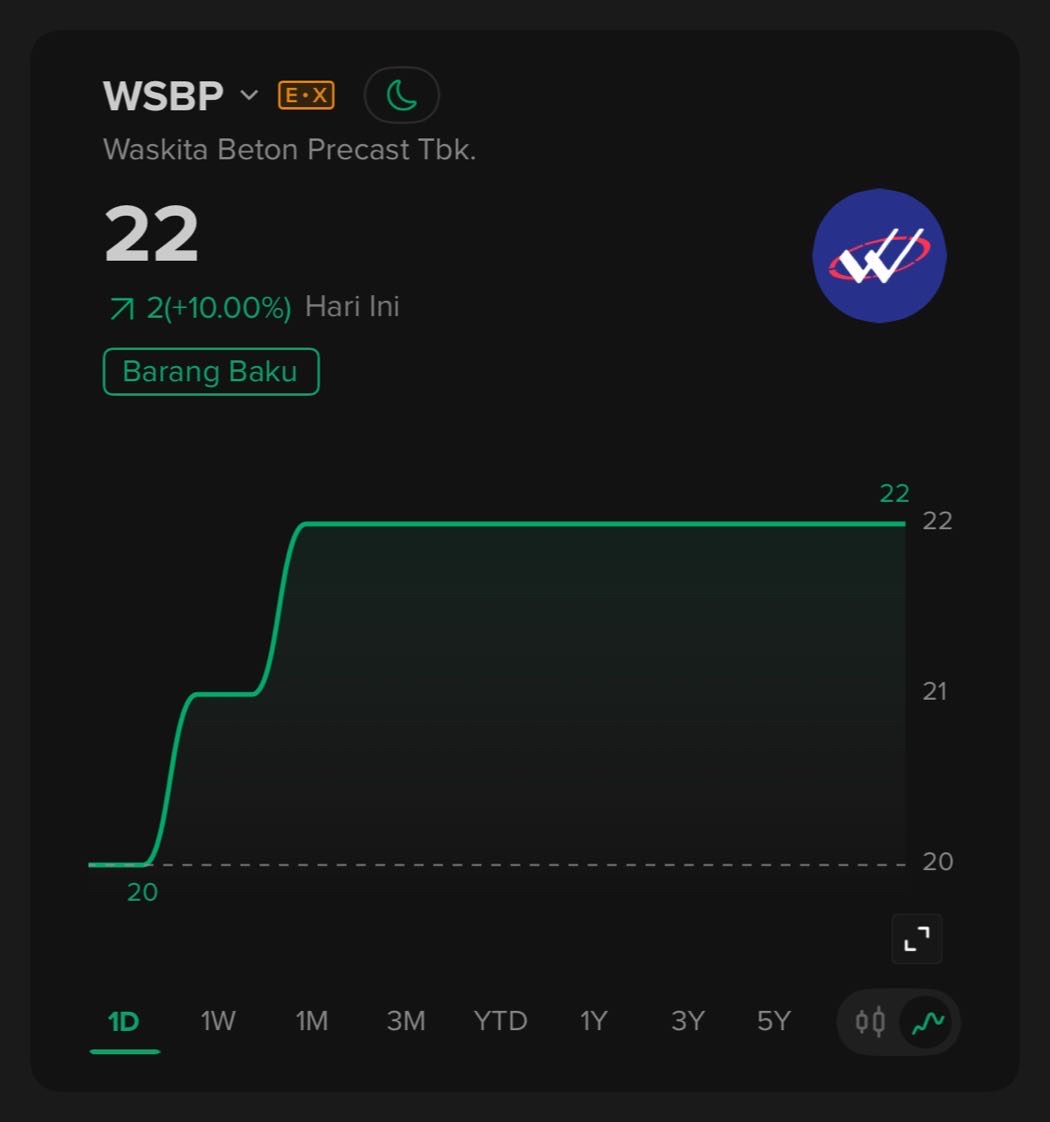Tap the moon icon button
The height and width of the screenshot is (1122, 1050).
401,95
